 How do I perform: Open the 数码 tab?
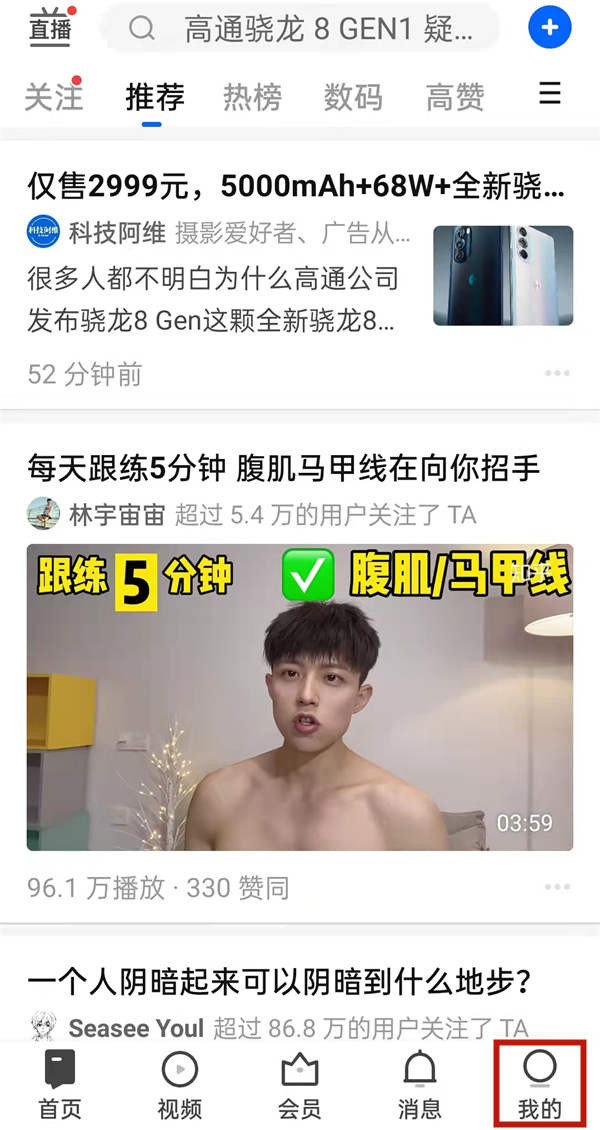354,97
